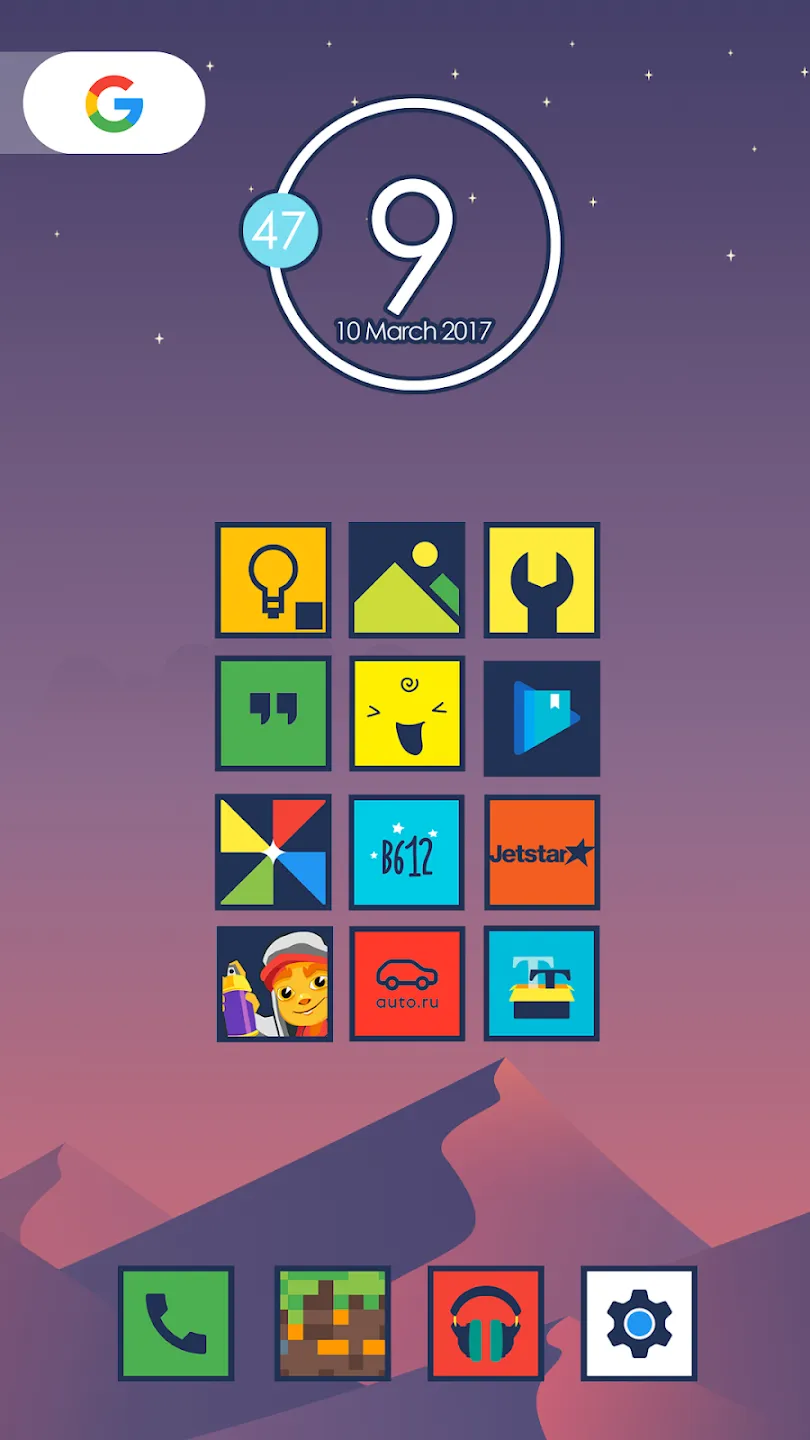Open the Google search pill

pos(114,103)
